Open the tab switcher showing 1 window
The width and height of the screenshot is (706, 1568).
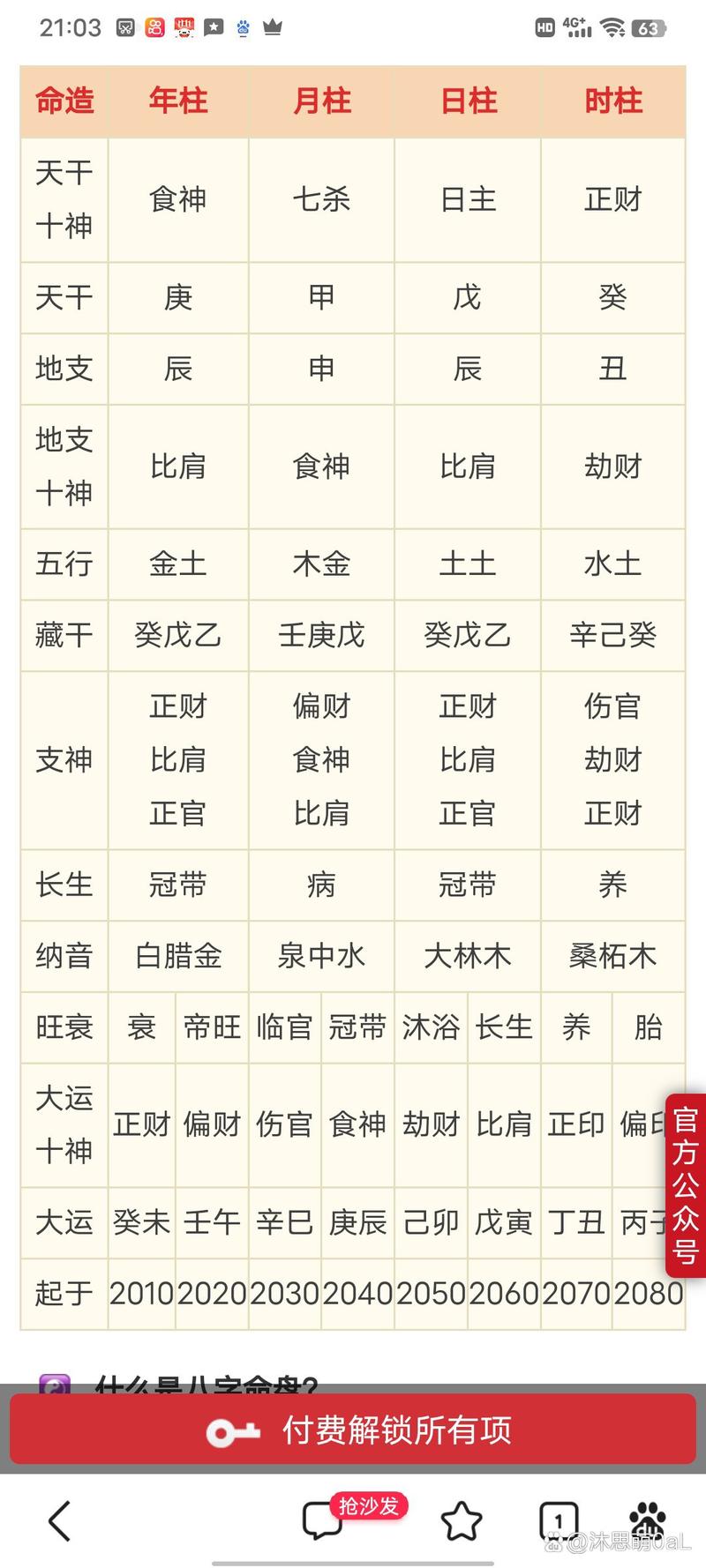pyautogui.click(x=558, y=1520)
